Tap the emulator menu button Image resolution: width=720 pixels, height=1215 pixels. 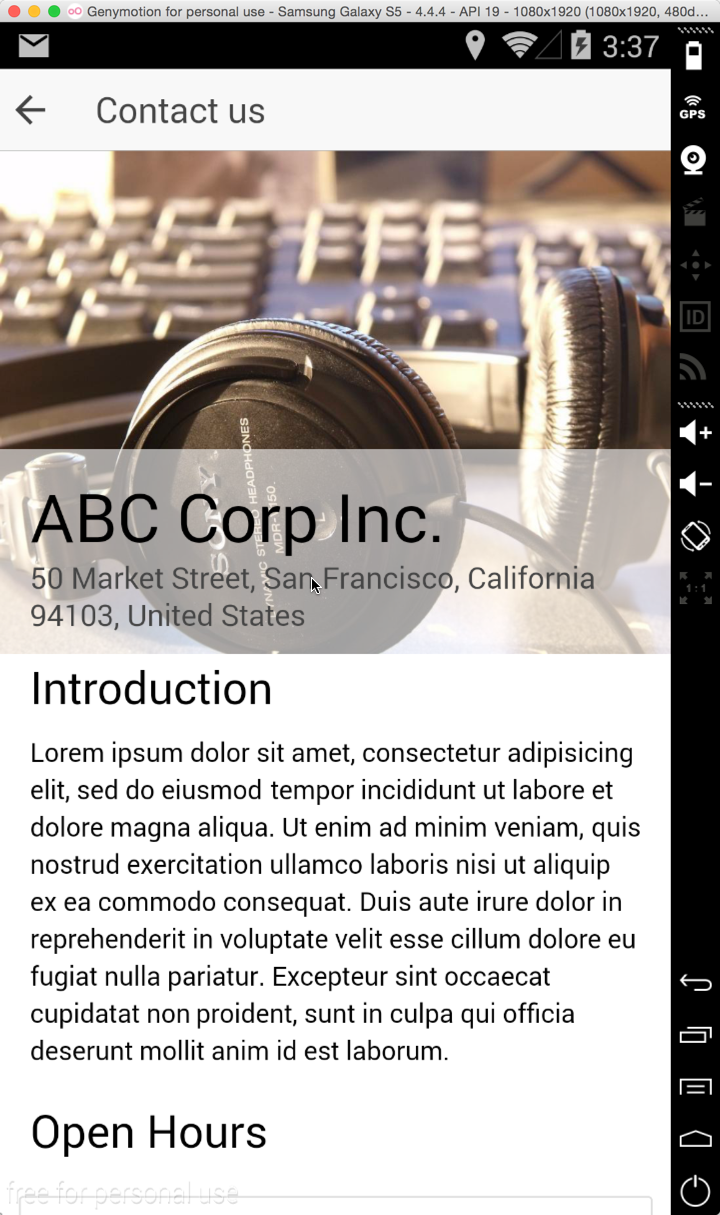[695, 1086]
